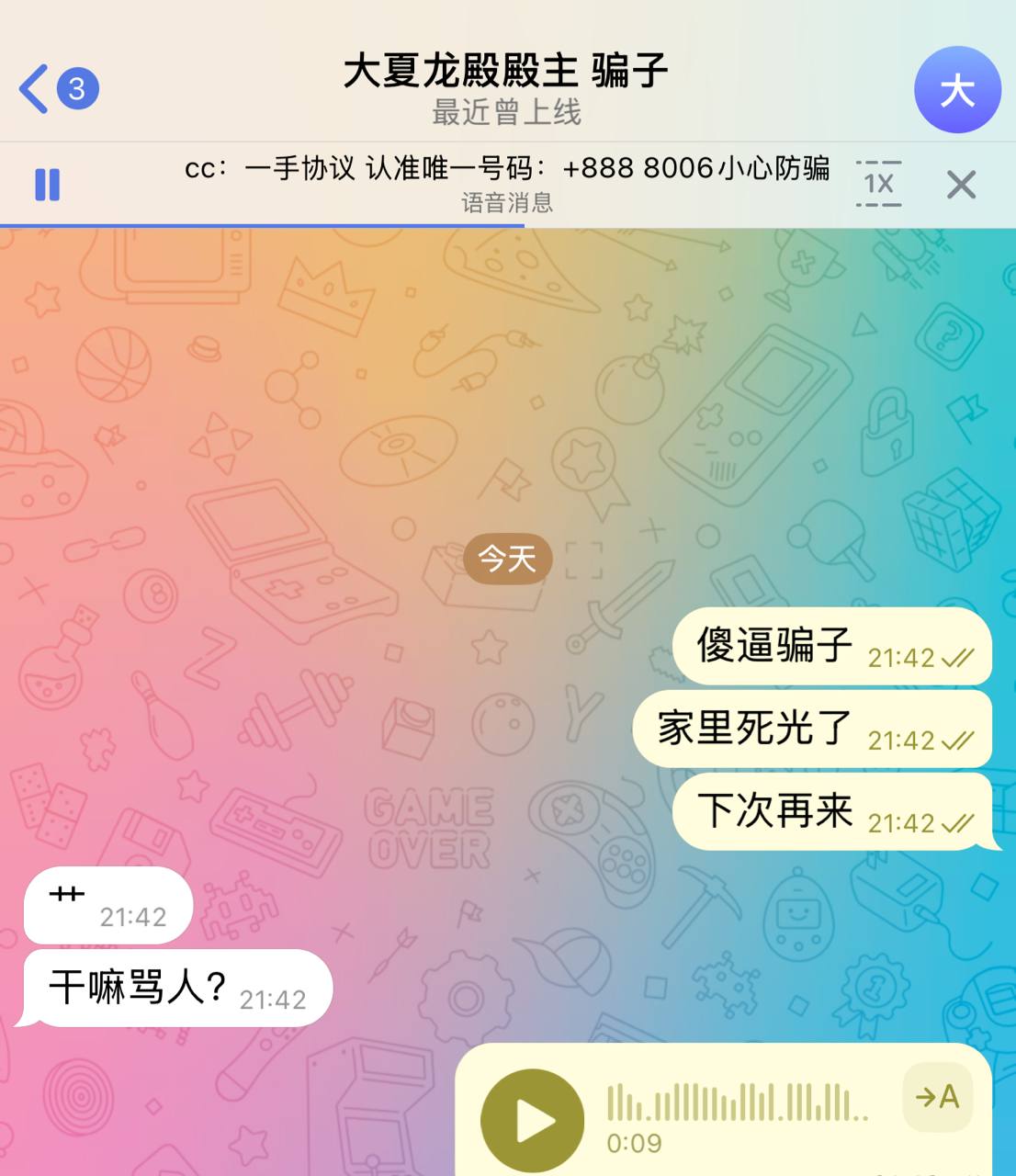Image resolution: width=1016 pixels, height=1176 pixels.
Task: Play the 0:09 voice message
Action: 533,1120
